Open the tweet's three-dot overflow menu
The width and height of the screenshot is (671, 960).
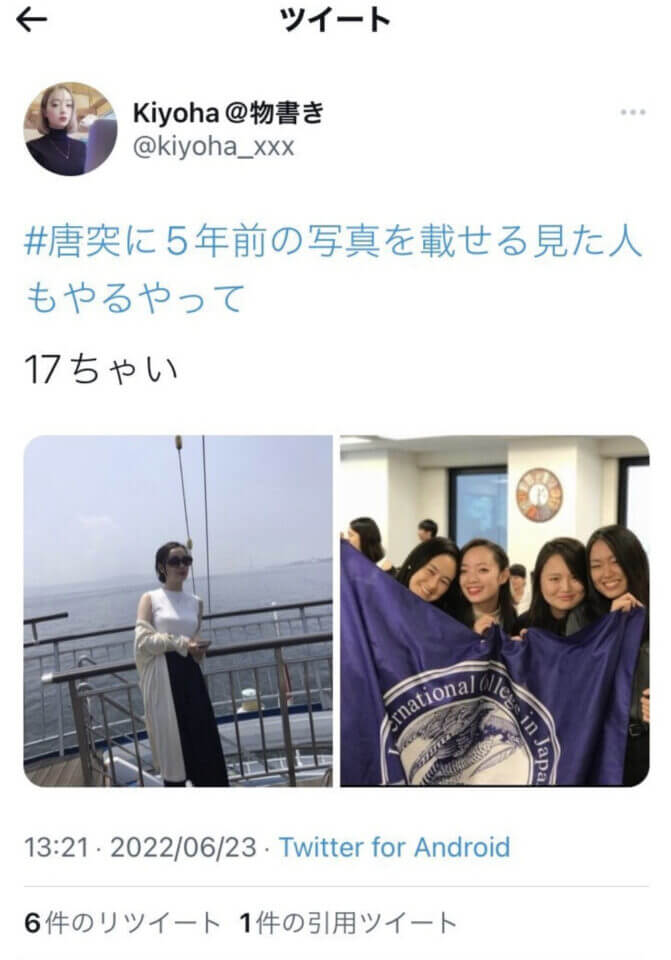tap(632, 112)
